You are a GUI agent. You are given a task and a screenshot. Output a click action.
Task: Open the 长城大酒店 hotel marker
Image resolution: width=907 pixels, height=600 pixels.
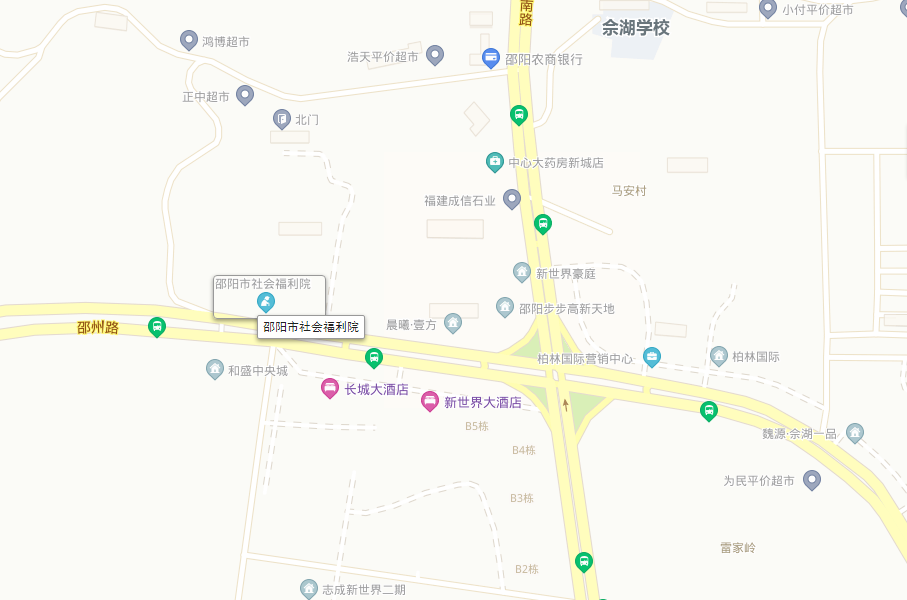tap(330, 389)
